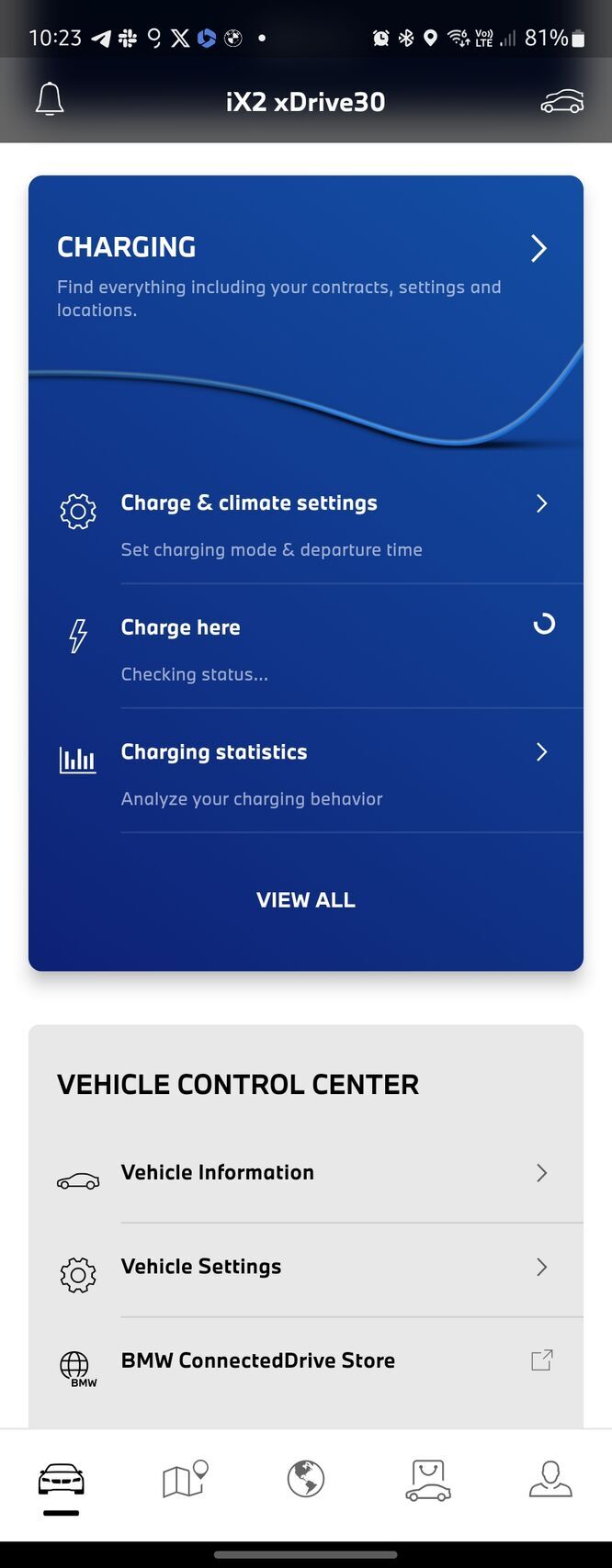Switch to the vehicle tab
612x1568 pixels.
(x=61, y=1480)
